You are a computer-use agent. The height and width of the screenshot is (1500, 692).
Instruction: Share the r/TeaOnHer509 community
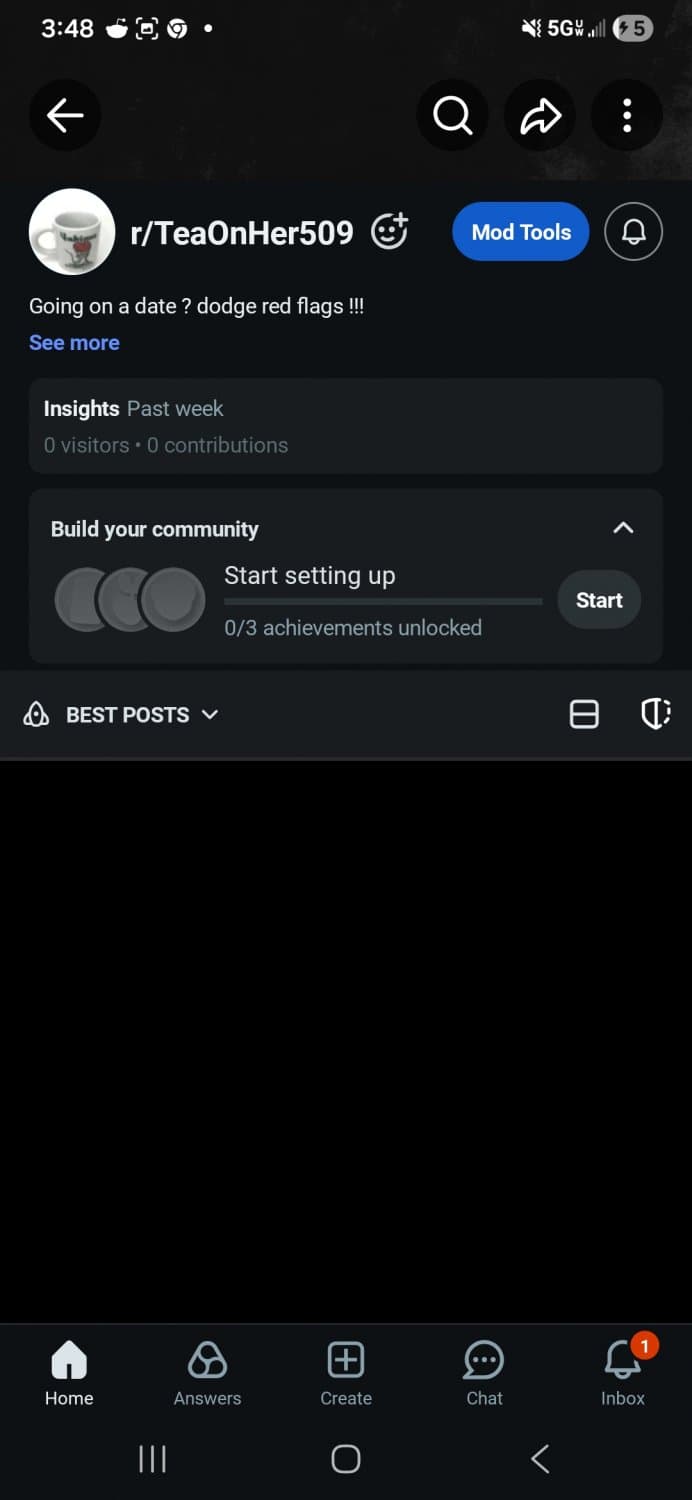[540, 116]
